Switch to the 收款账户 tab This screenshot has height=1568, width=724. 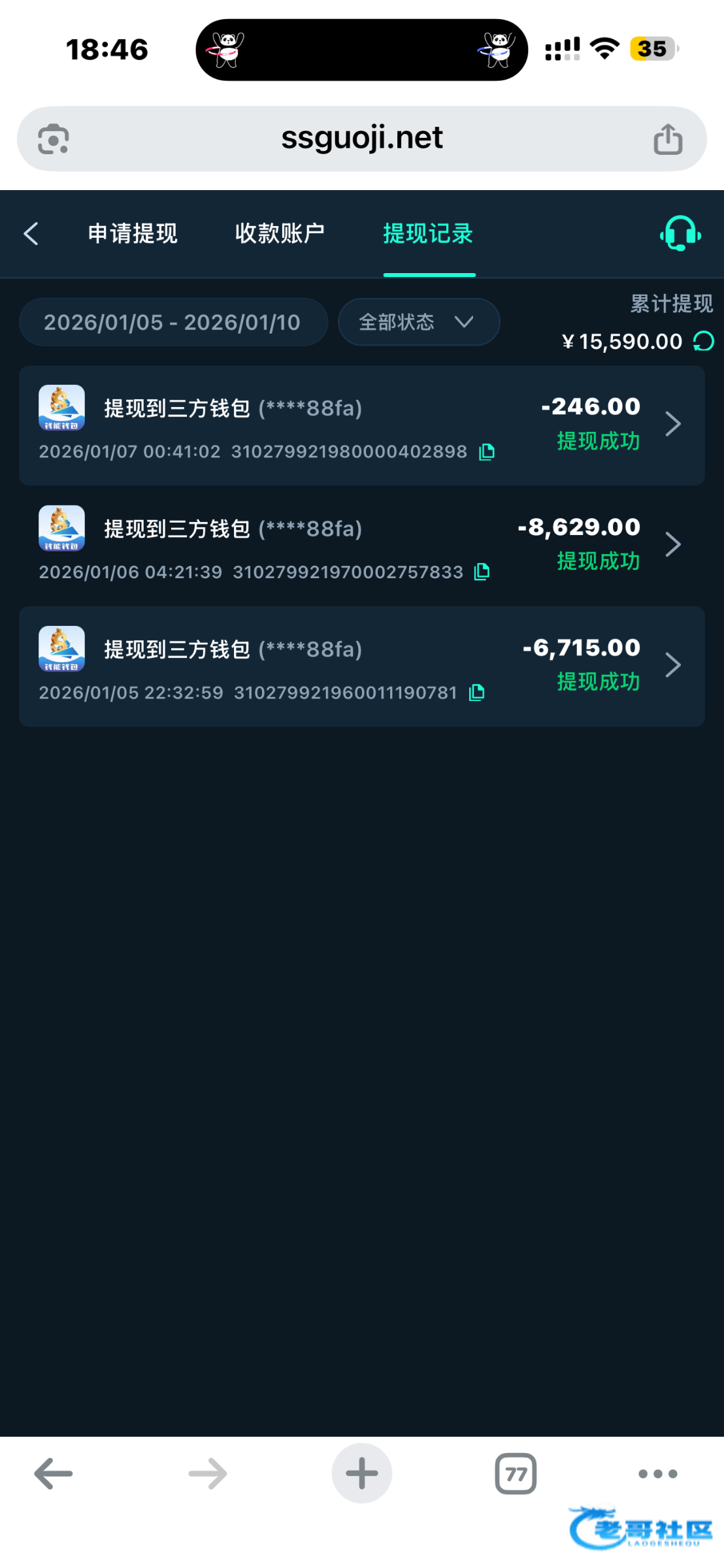point(280,233)
